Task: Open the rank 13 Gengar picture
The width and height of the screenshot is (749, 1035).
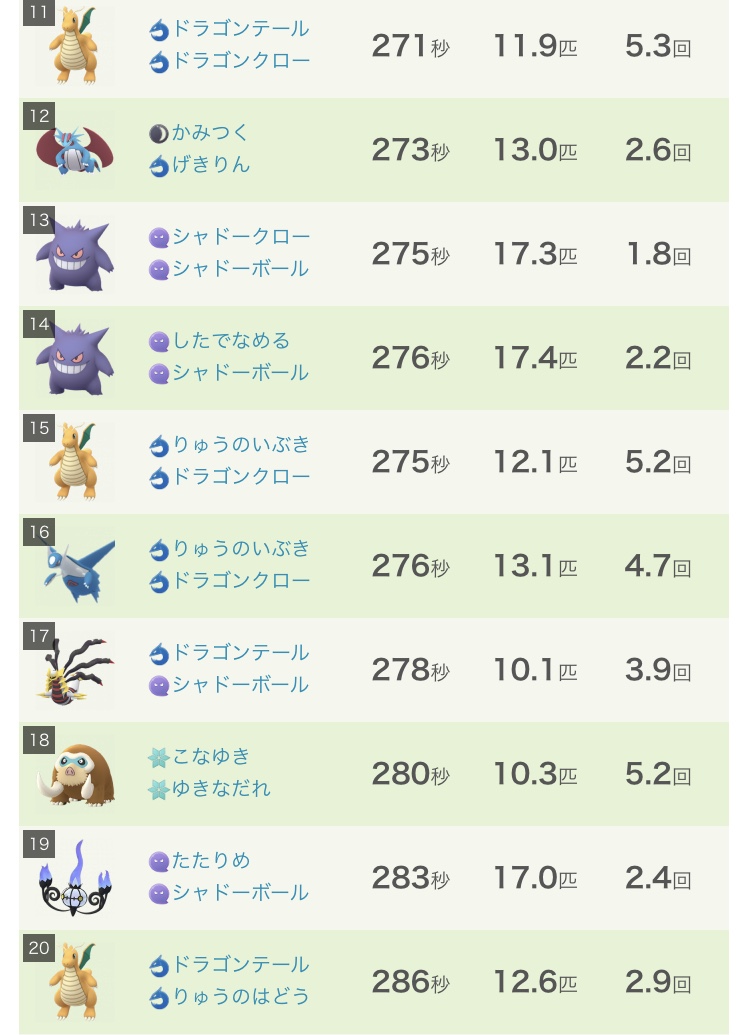Action: [75, 256]
